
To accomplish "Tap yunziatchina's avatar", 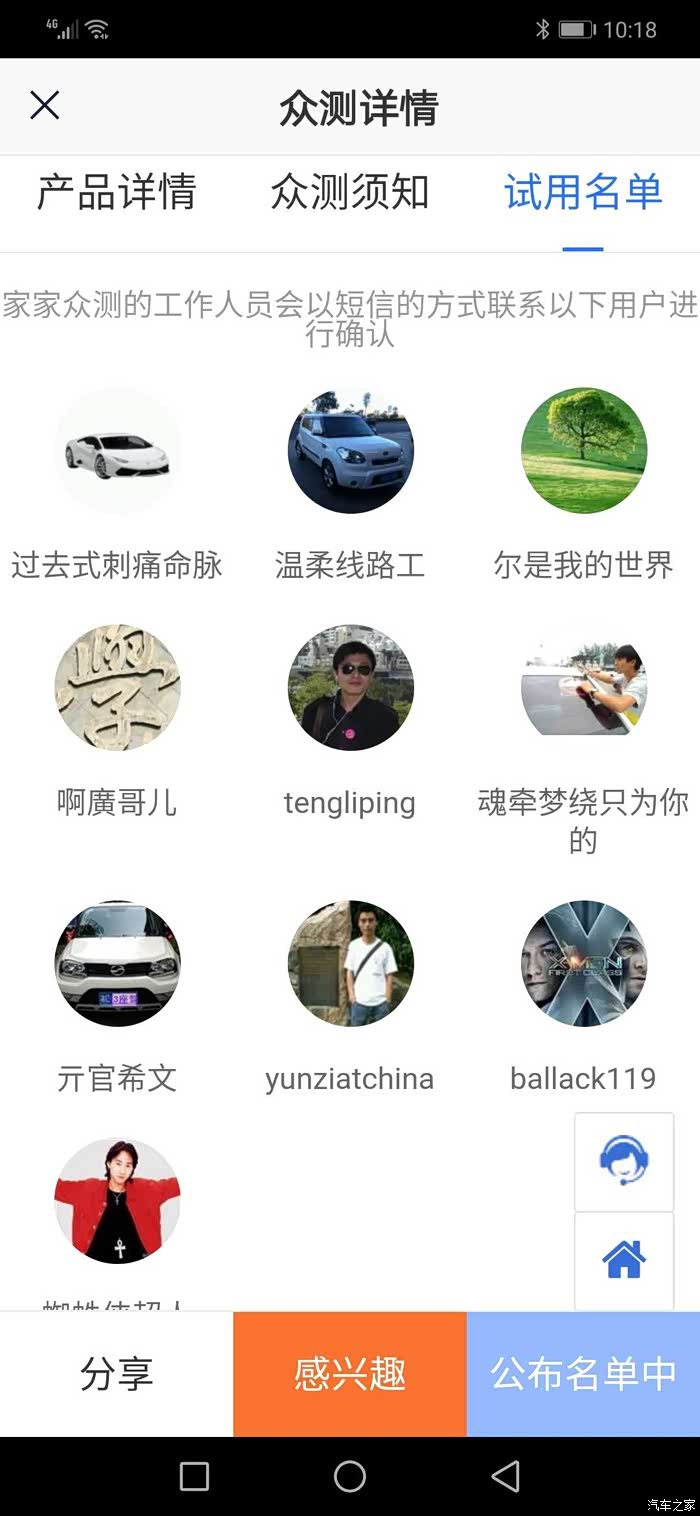I will (x=350, y=964).
